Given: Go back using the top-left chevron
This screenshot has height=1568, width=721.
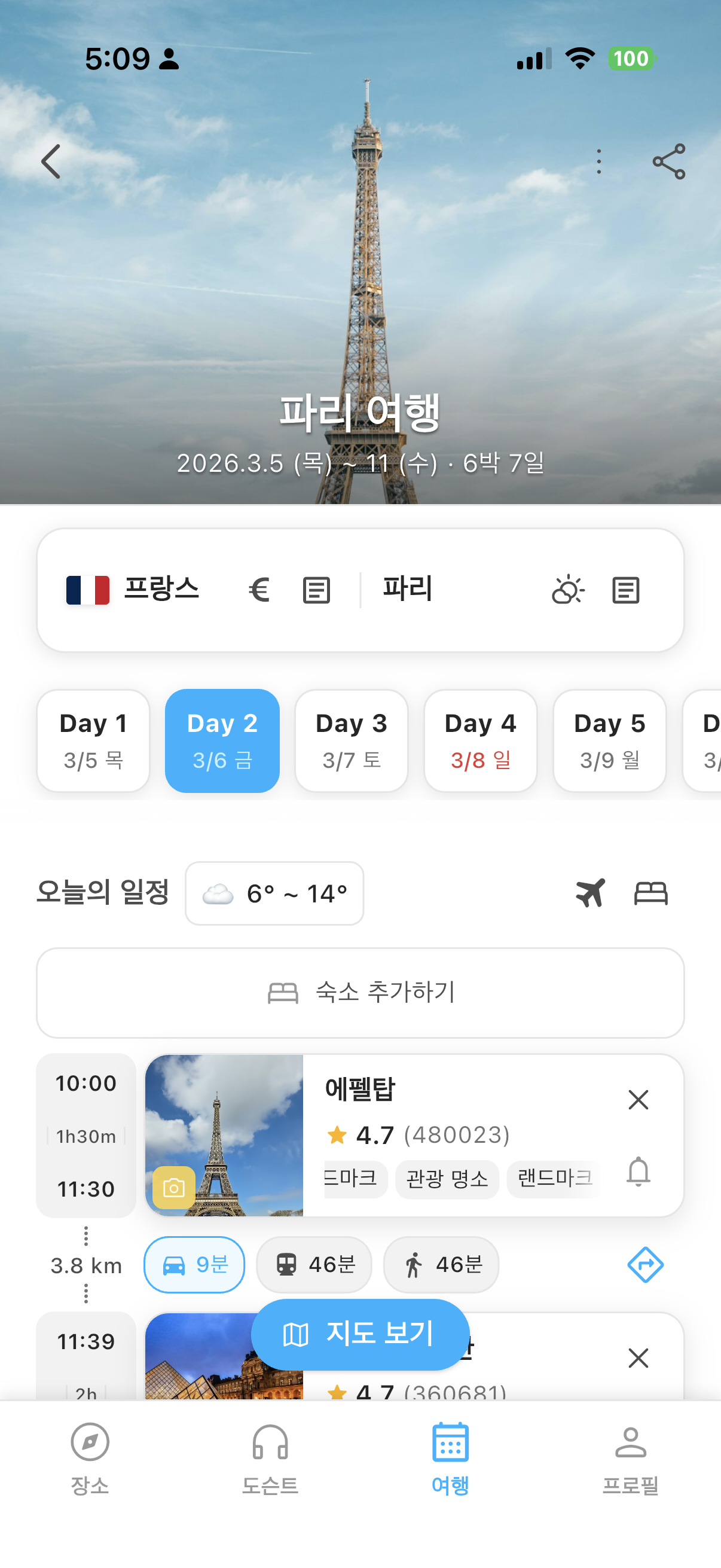Looking at the screenshot, I should [50, 161].
